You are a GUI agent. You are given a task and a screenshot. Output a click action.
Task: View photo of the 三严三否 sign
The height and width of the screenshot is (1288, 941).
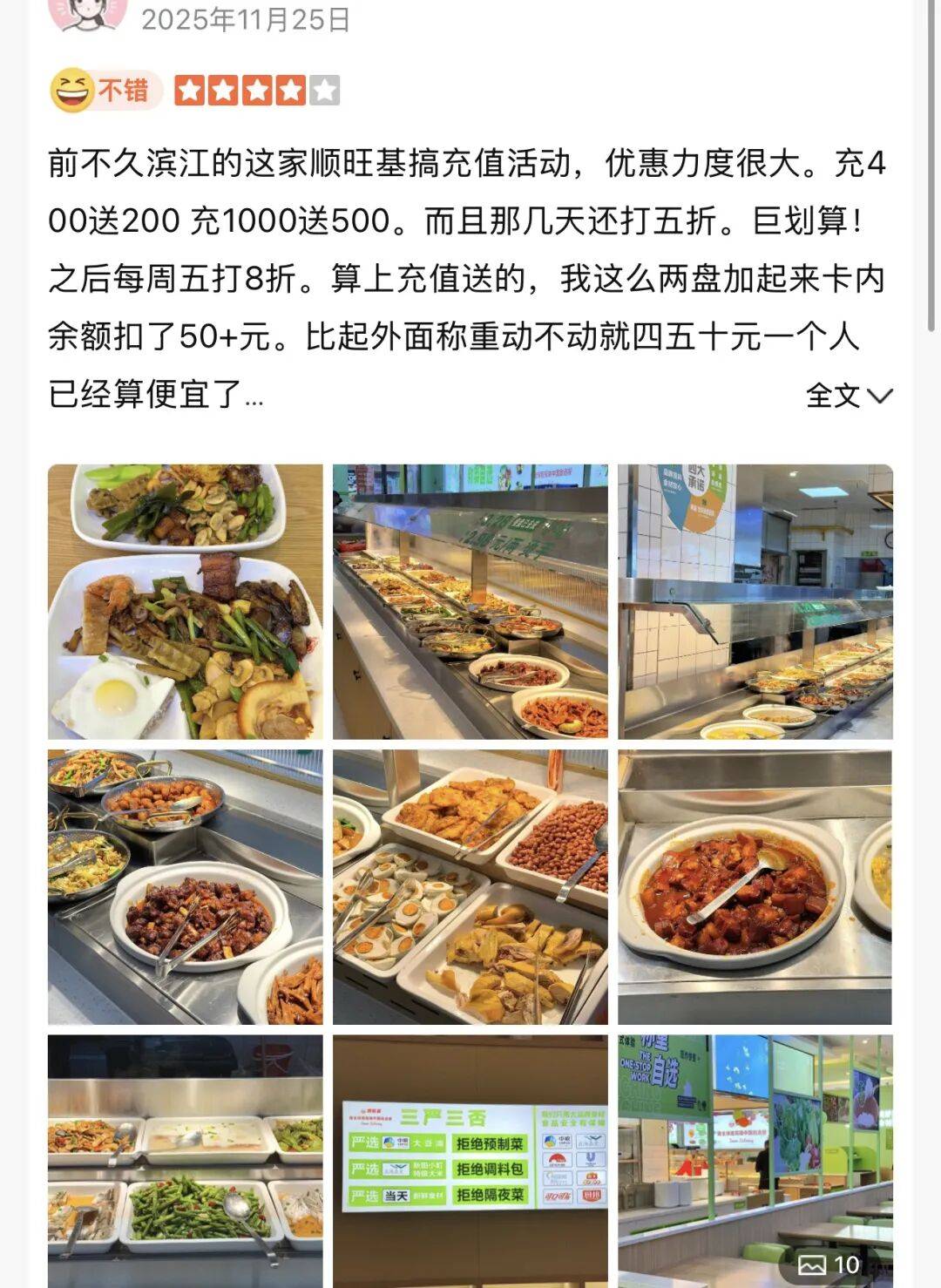pos(470,1161)
